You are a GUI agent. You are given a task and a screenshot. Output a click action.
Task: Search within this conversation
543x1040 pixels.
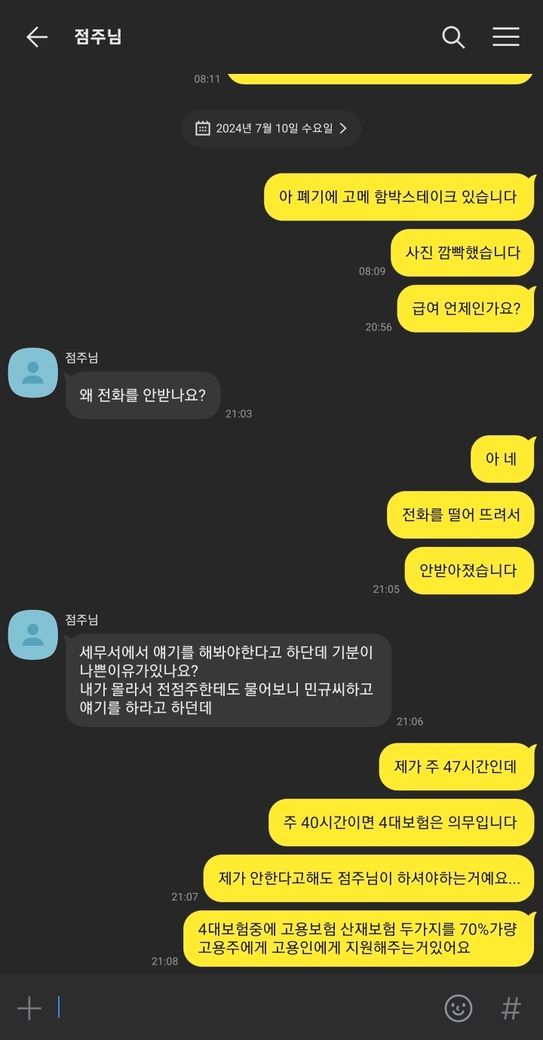point(453,37)
